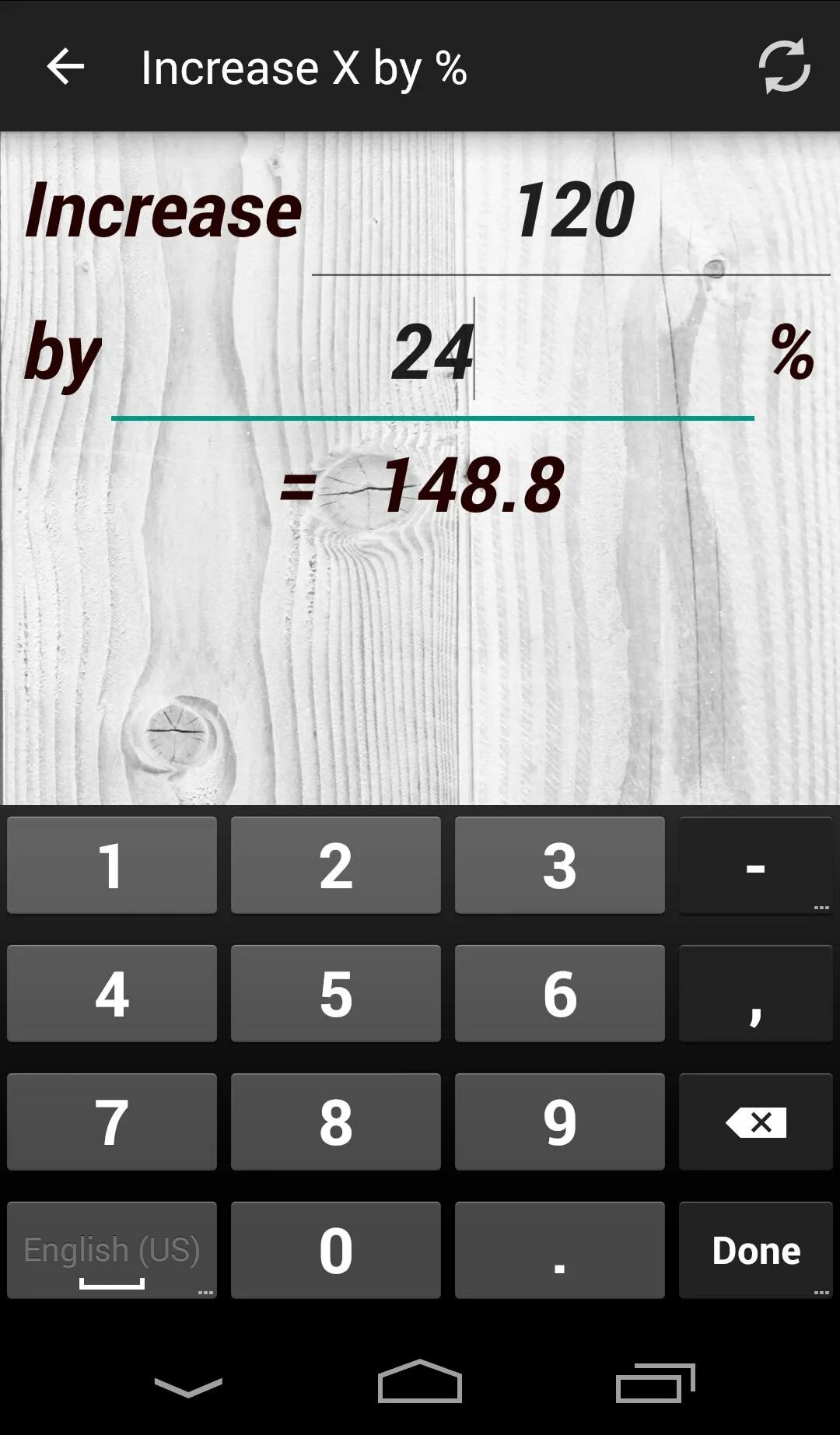840x1435 pixels.
Task: Reset the calculation with the refresh icon
Action: pos(784,67)
